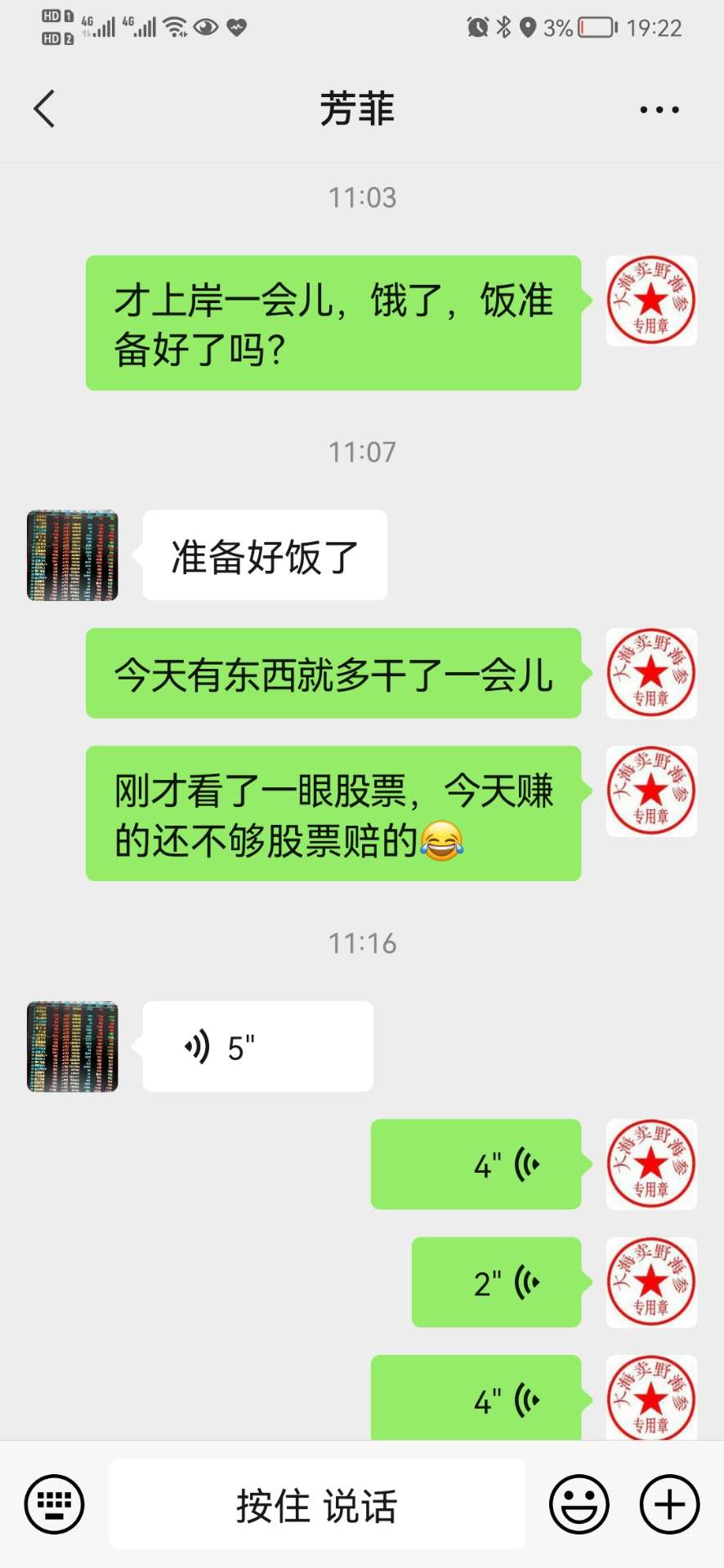Play the received 5-second voice message
724x1568 pixels.
257,1046
